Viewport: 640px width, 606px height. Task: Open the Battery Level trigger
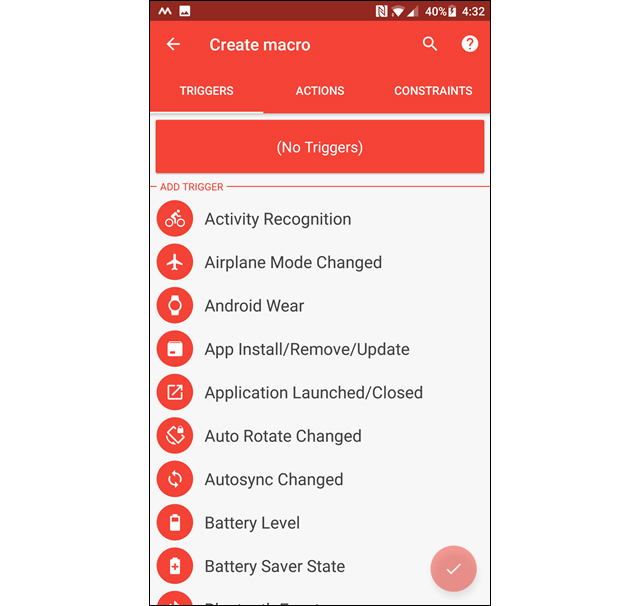point(252,523)
